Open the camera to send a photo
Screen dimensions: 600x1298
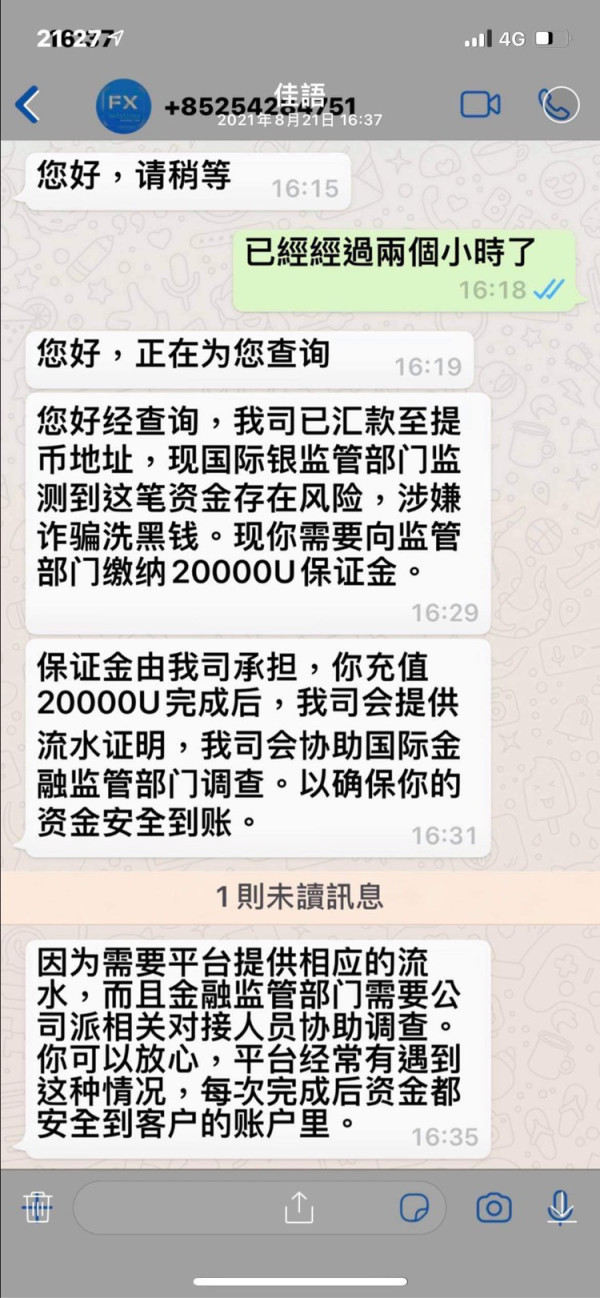coord(493,1207)
